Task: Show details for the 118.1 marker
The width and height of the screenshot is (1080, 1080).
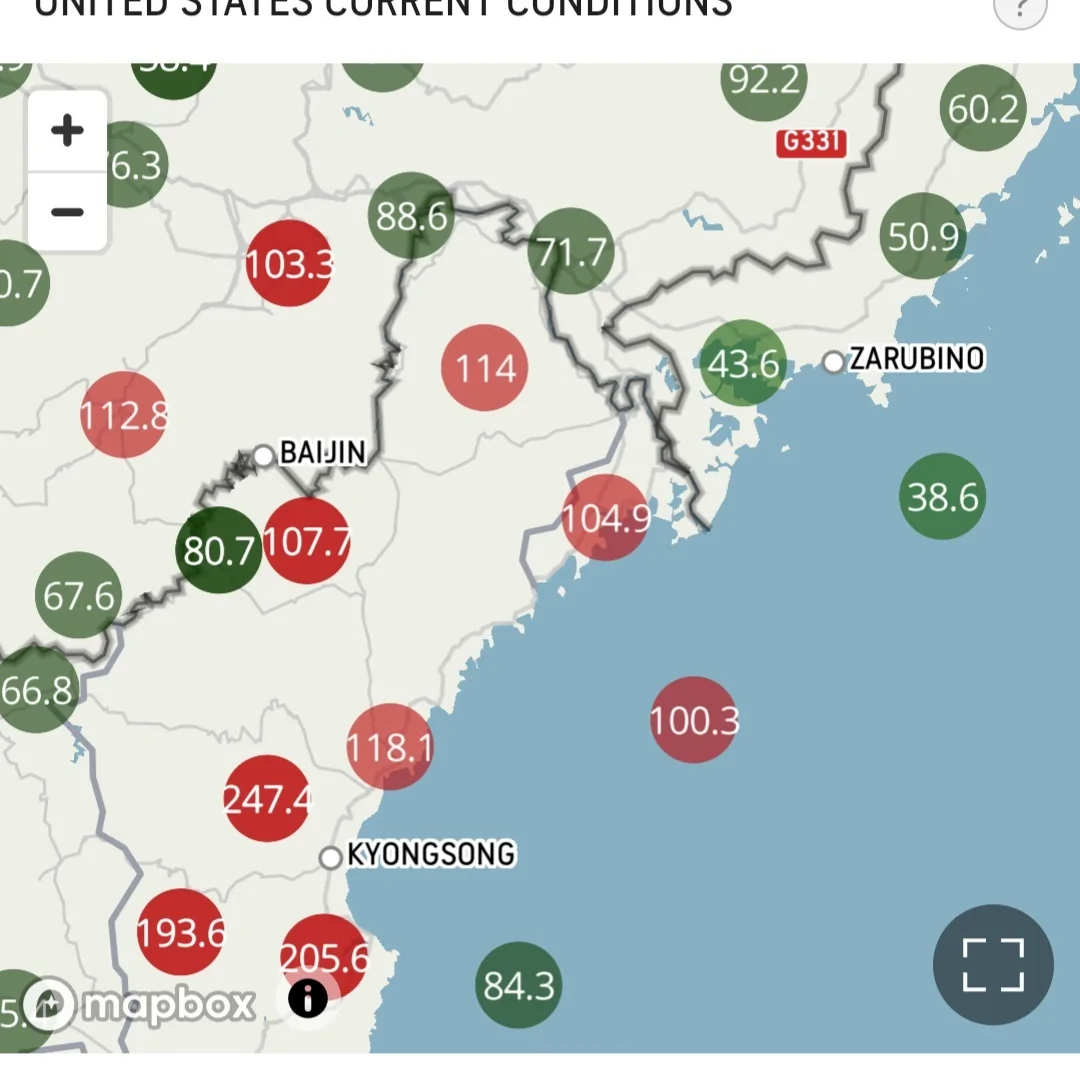Action: [x=389, y=747]
